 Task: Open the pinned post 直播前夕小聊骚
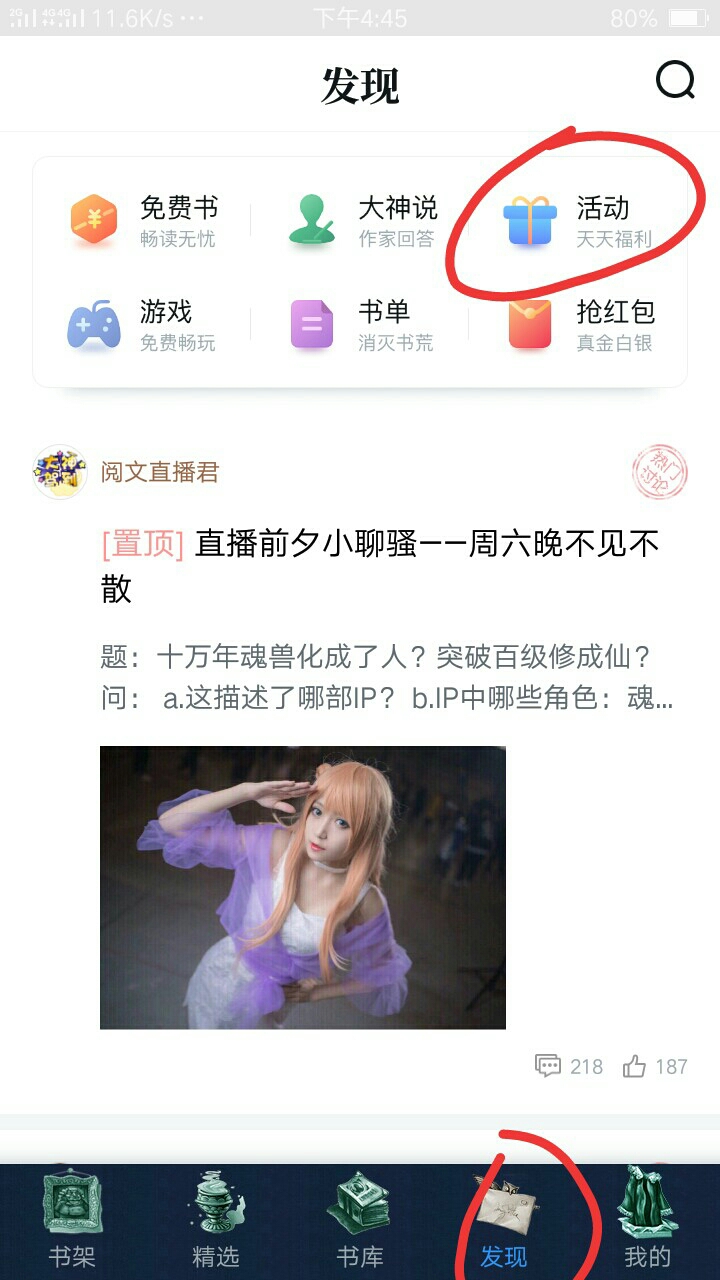[380, 567]
